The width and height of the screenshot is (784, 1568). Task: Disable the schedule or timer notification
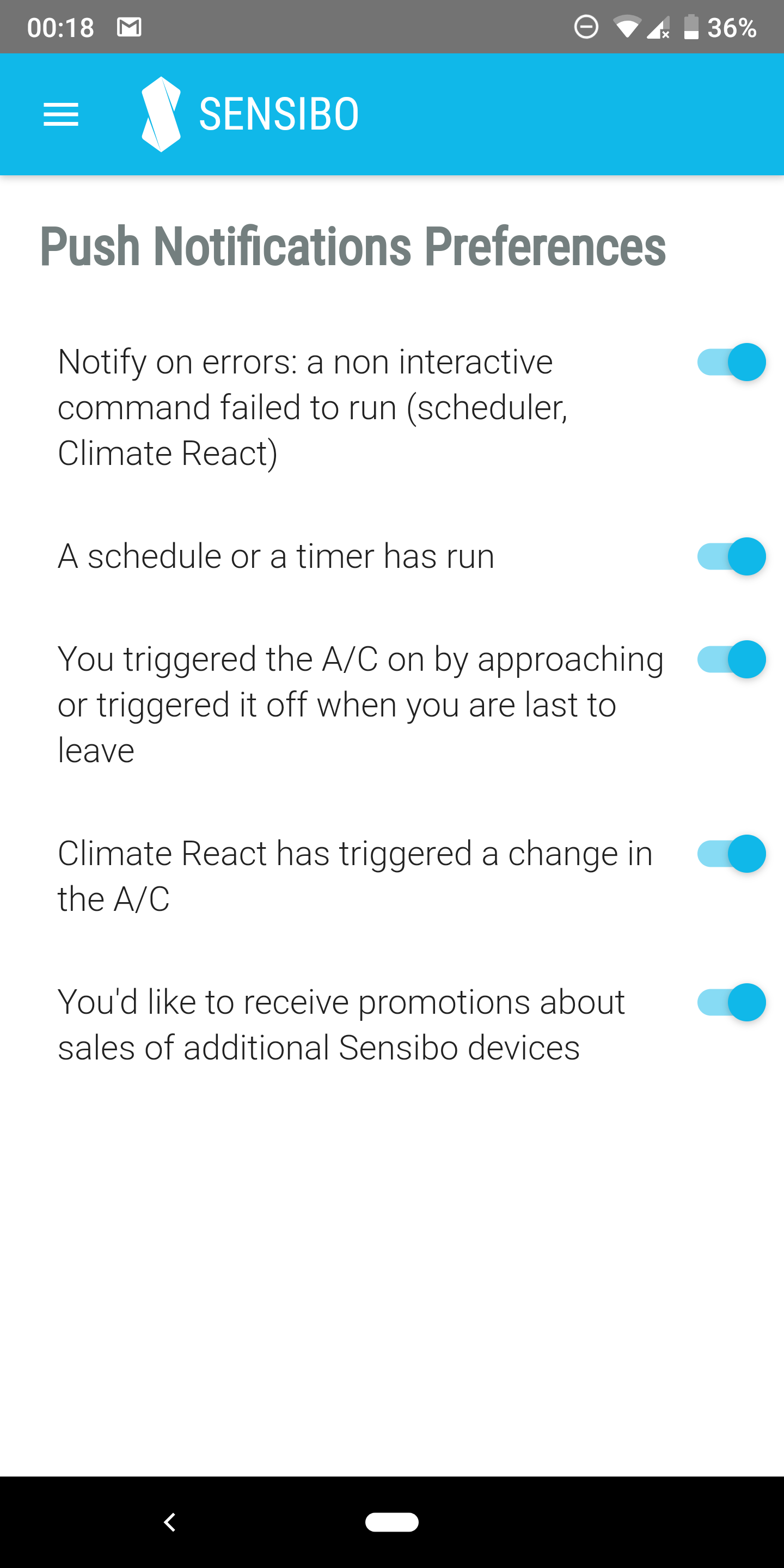tap(731, 556)
